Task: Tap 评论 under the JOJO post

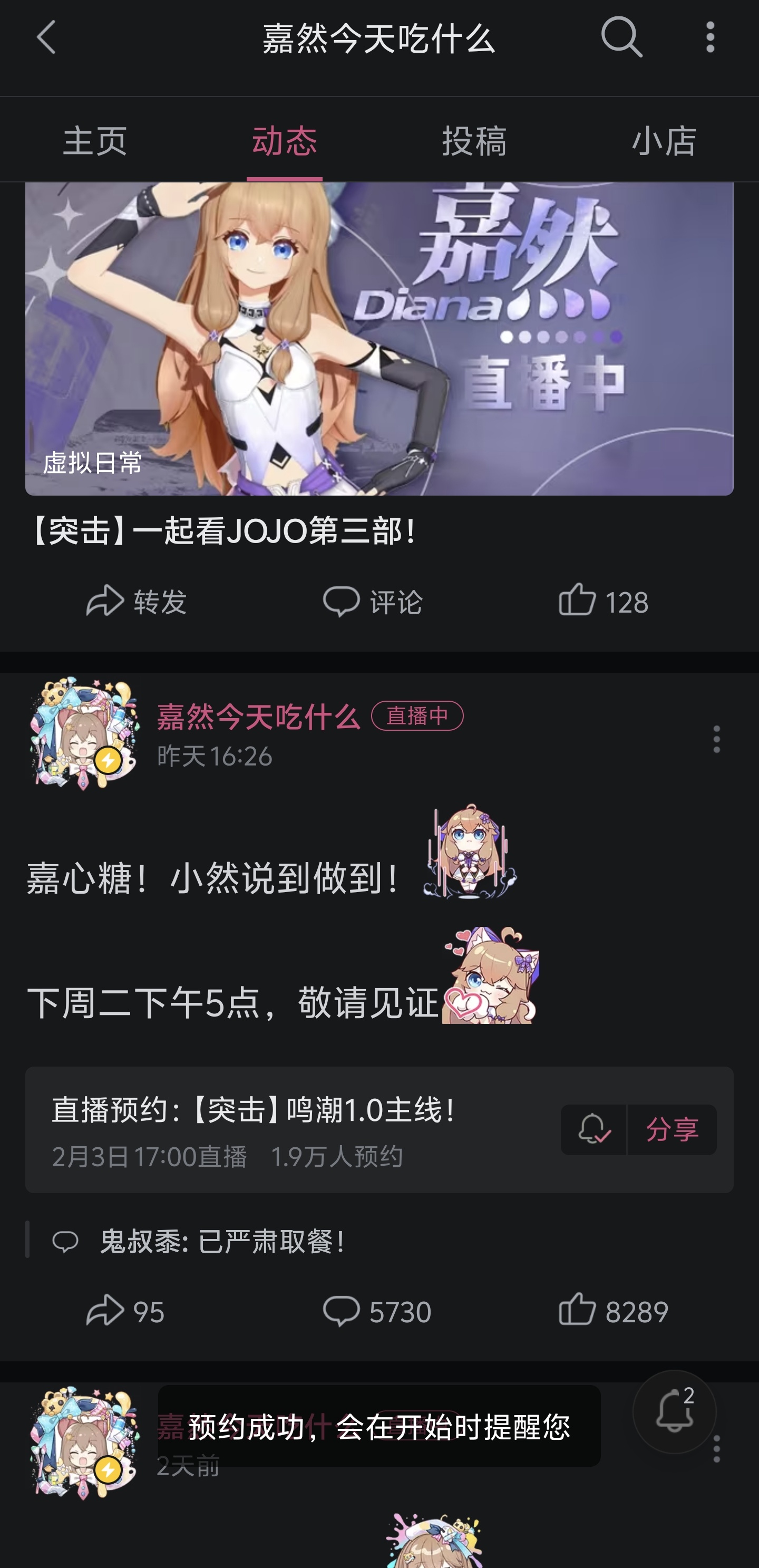Action: tap(373, 602)
